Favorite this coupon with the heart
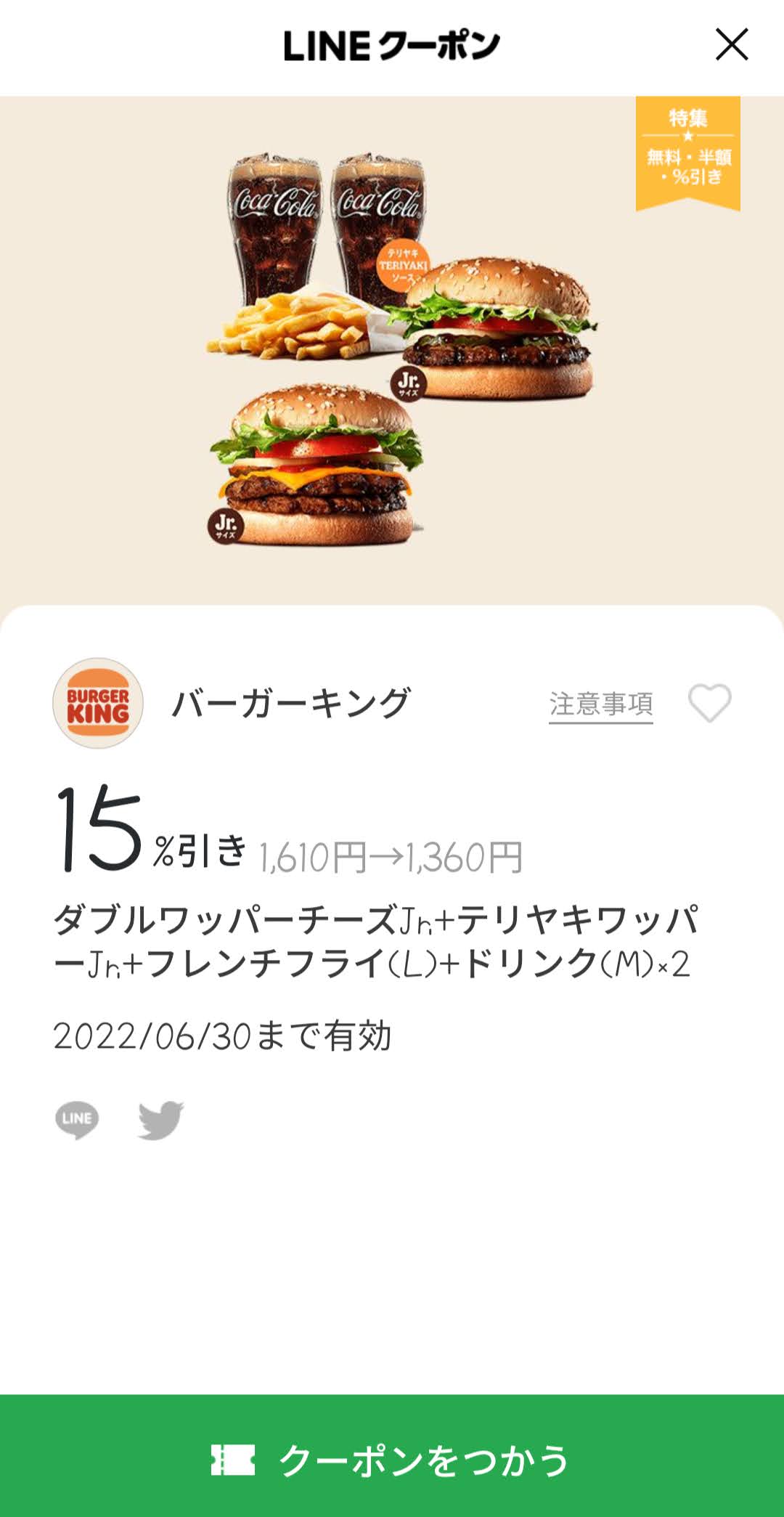Viewport: 784px width, 1517px height. (709, 703)
